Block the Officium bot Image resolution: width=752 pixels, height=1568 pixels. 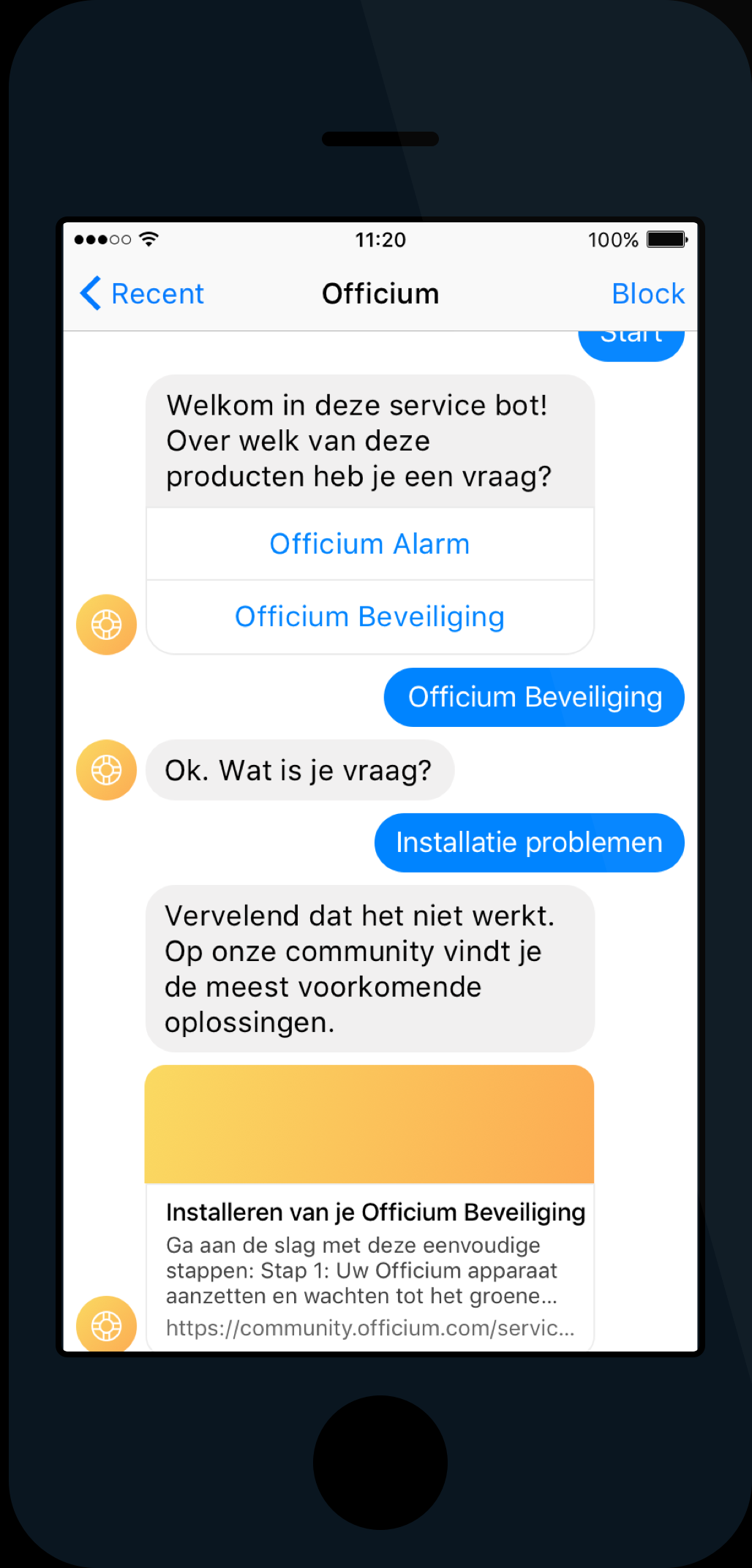coord(647,294)
